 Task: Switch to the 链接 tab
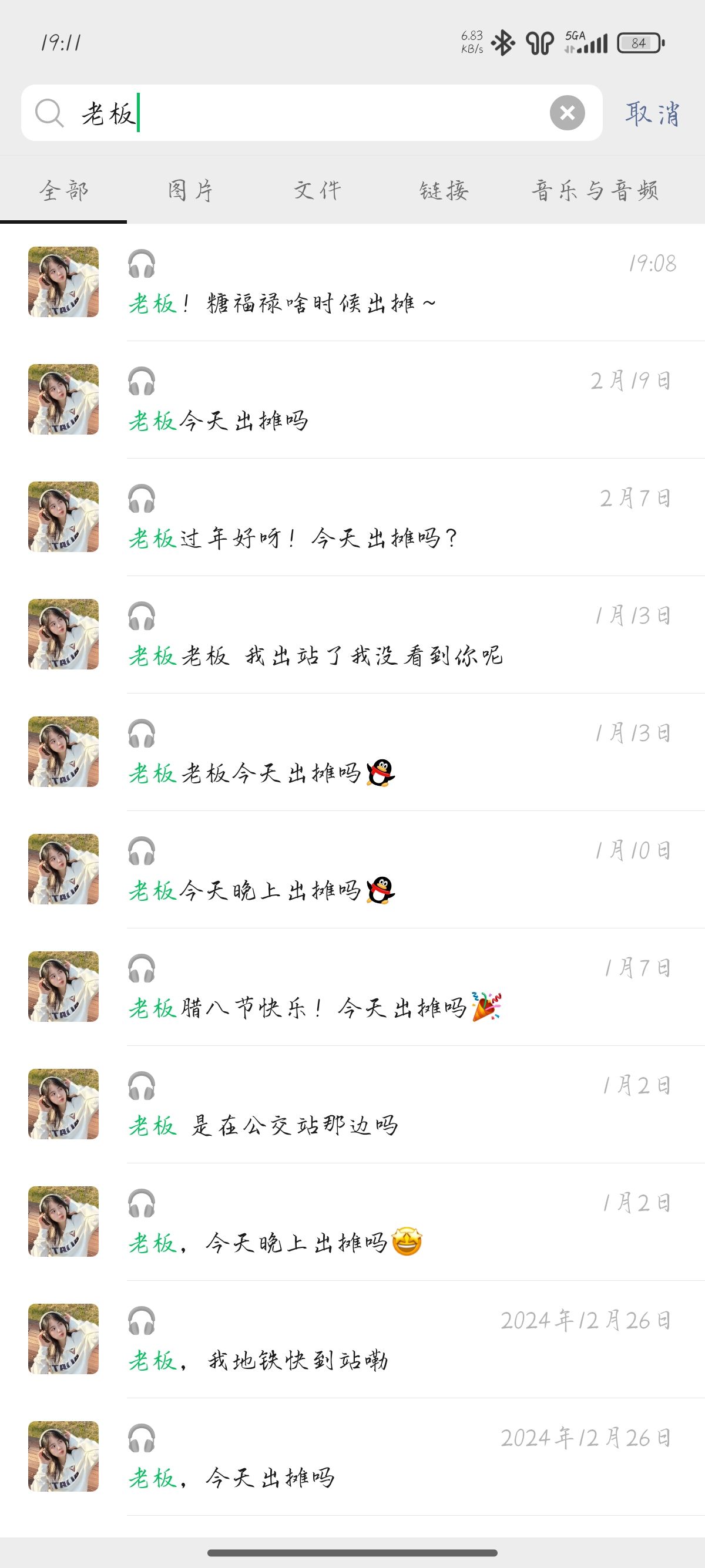pos(444,191)
